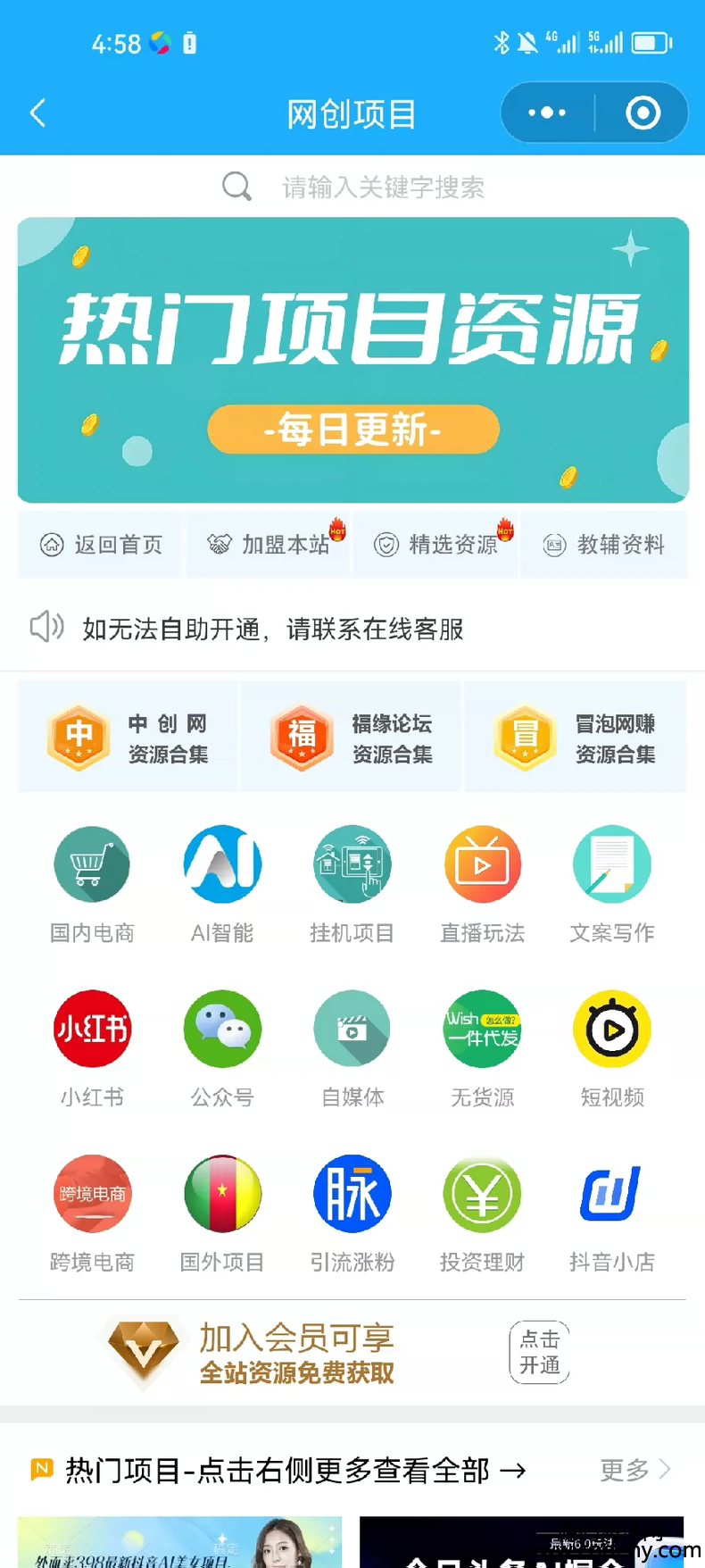Screen dimensions: 705x1568
Task: Tap the keyword search field
Action: pos(382,187)
